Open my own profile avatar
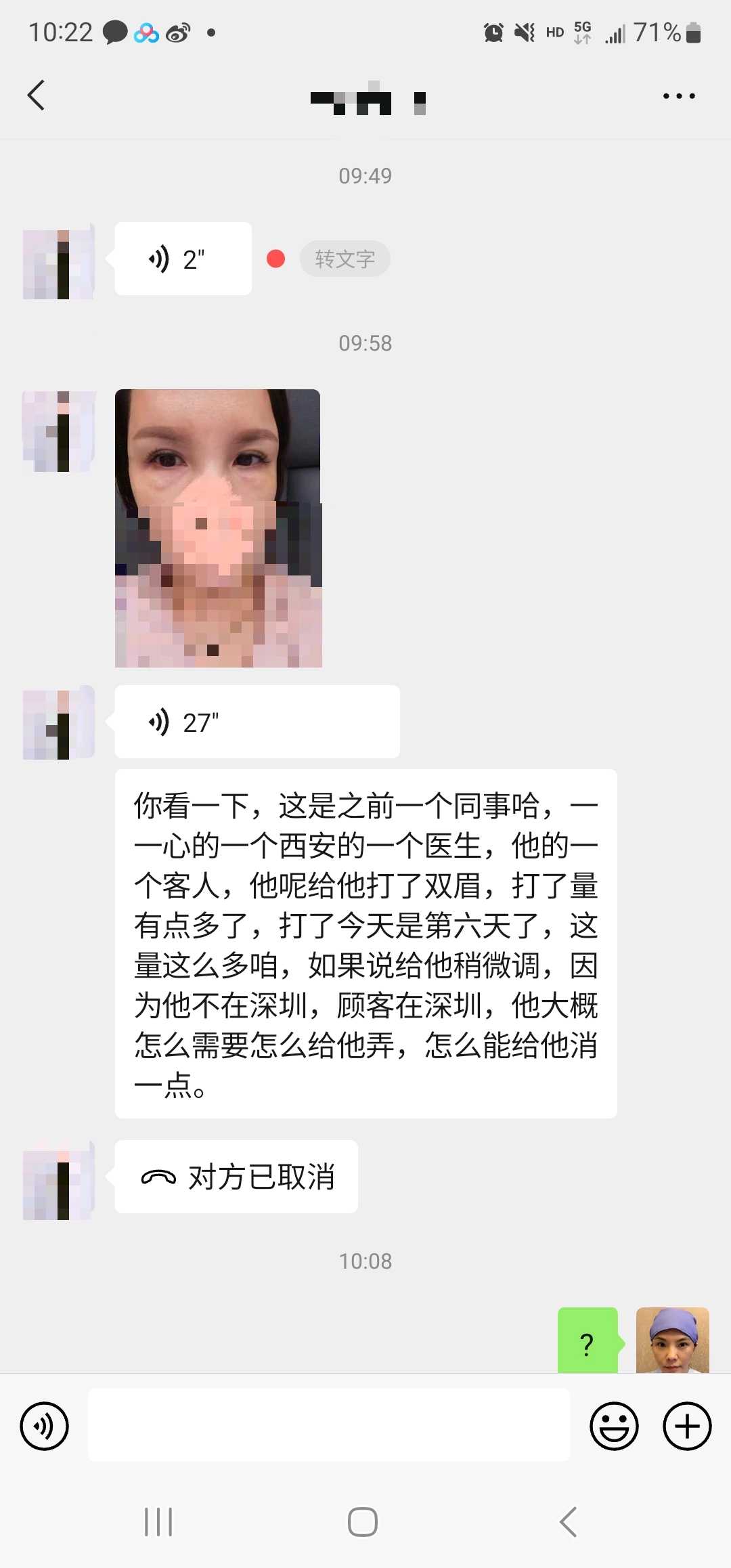731x1568 pixels. pyautogui.click(x=673, y=1341)
